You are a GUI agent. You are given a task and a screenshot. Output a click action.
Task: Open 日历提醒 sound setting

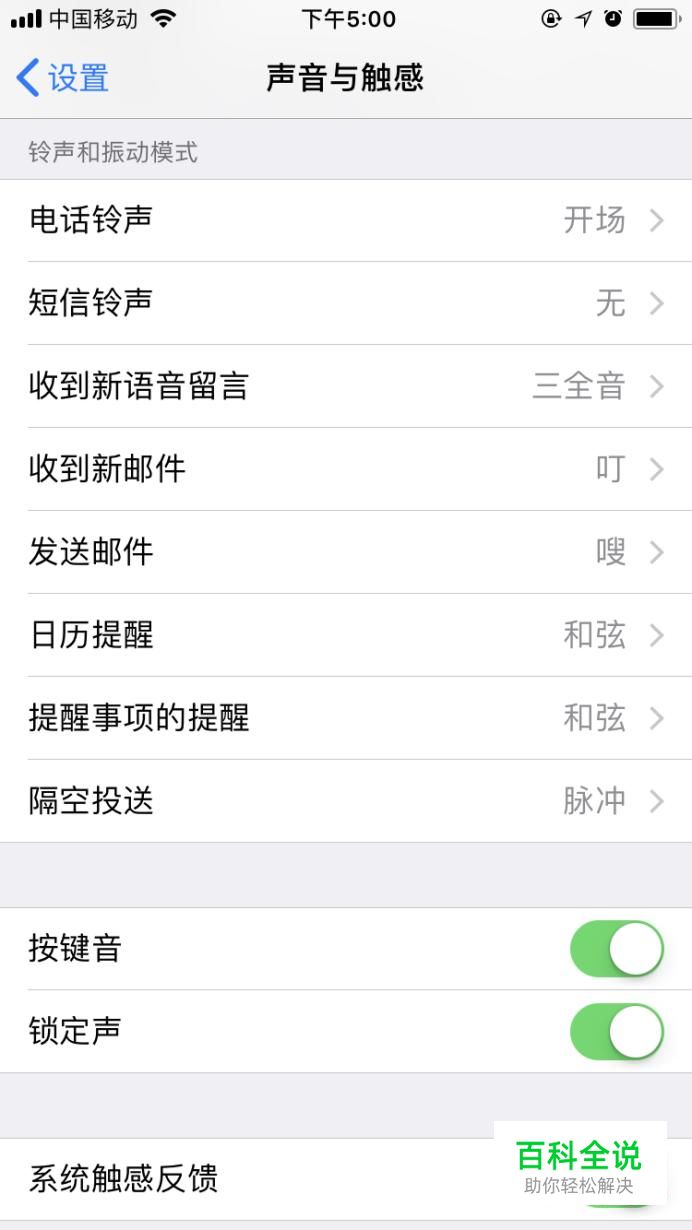[x=346, y=635]
